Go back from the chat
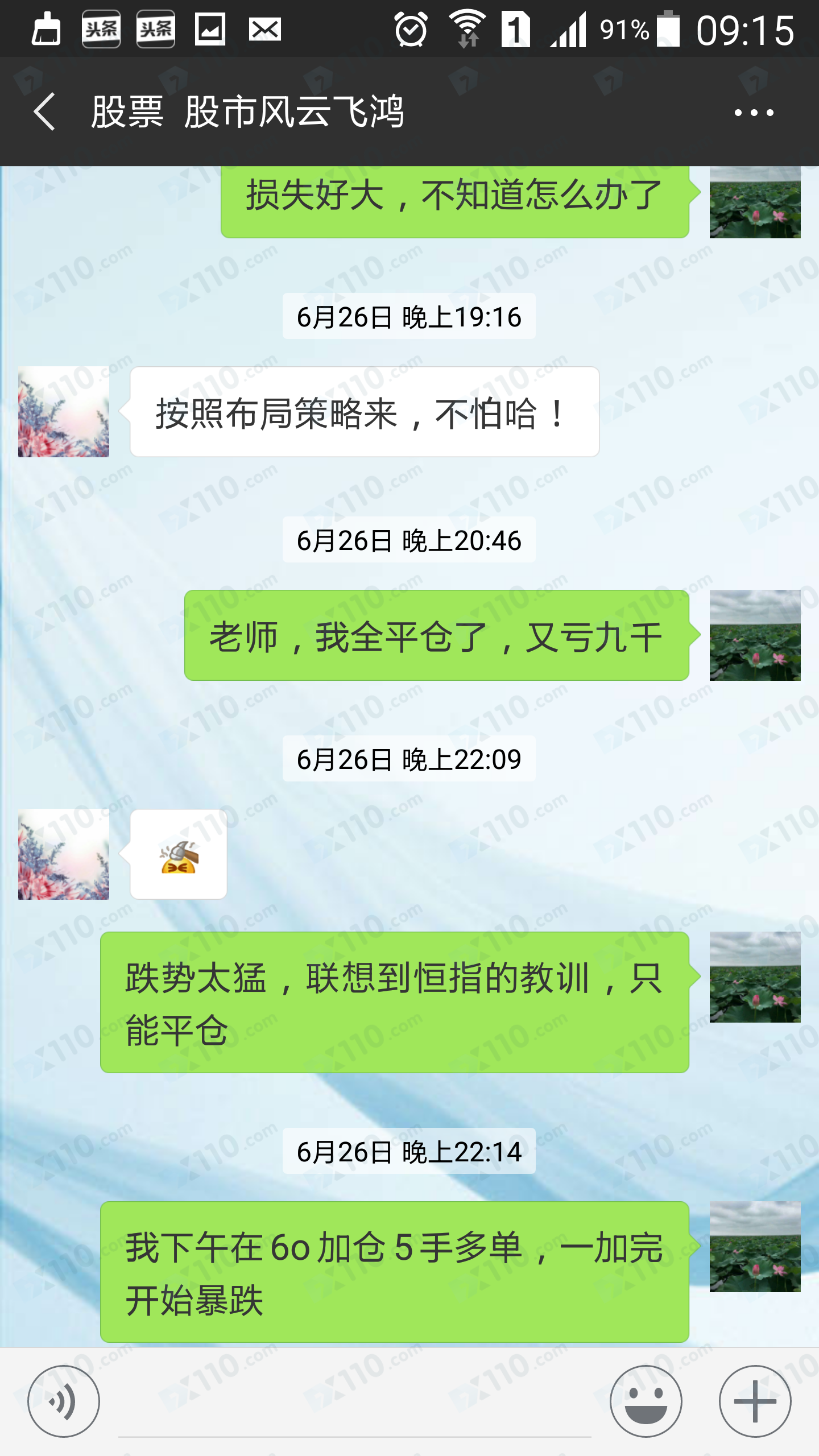This screenshot has height=1456, width=819. point(44,112)
